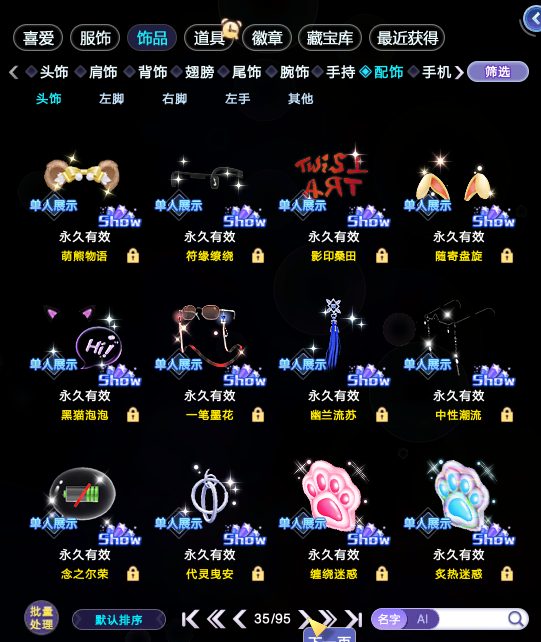Open the 筛选 filter button
The height and width of the screenshot is (642, 541).
[x=498, y=72]
